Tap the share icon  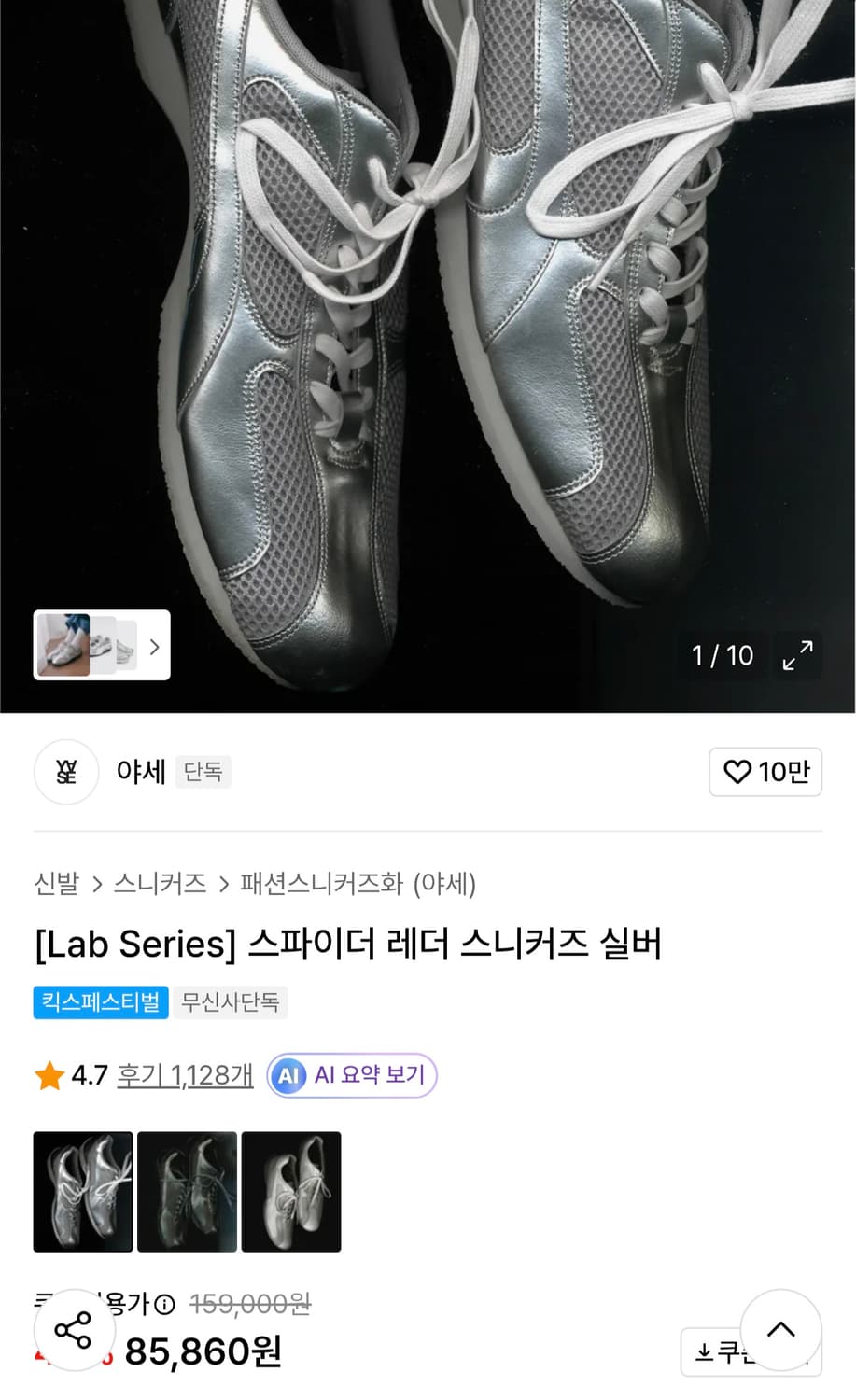point(73,1332)
